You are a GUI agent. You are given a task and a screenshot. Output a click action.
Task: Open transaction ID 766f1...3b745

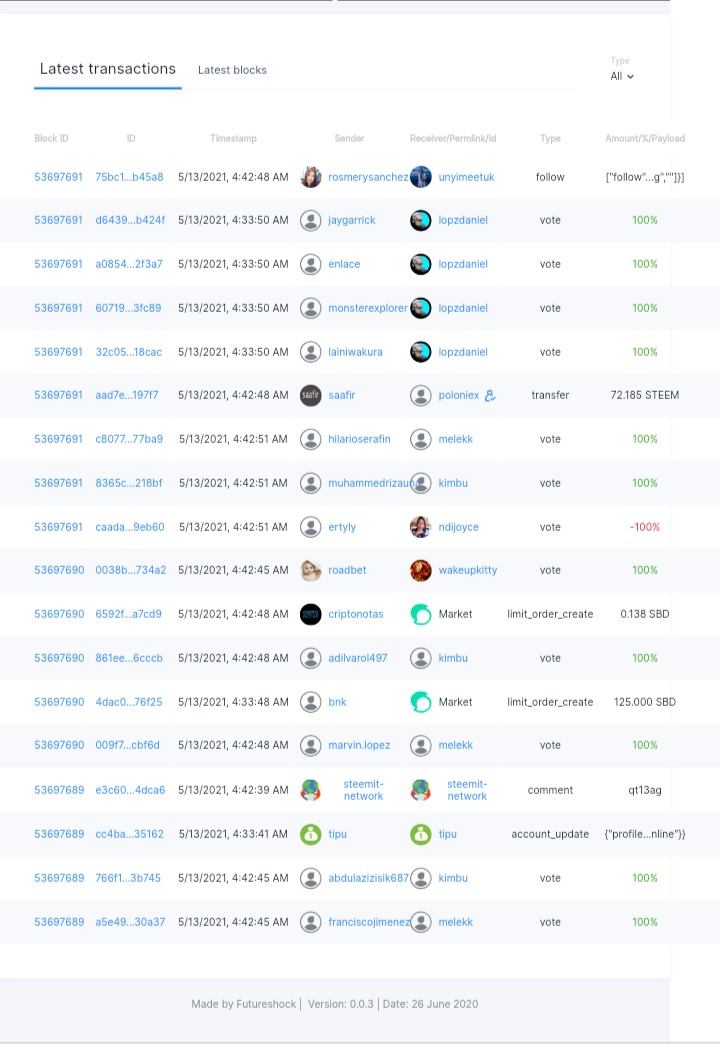coord(128,878)
